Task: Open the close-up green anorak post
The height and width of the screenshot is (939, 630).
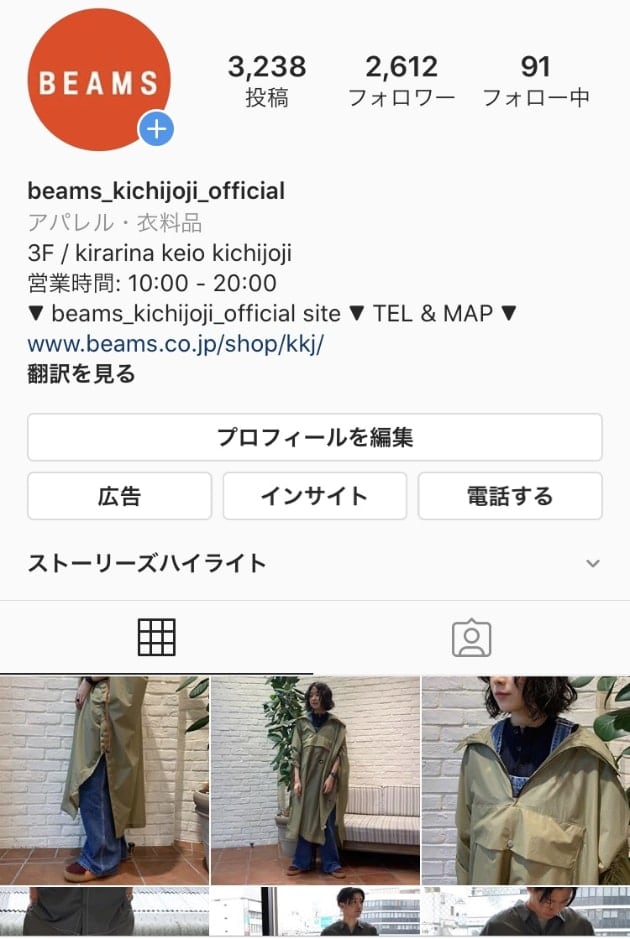Action: click(526, 780)
